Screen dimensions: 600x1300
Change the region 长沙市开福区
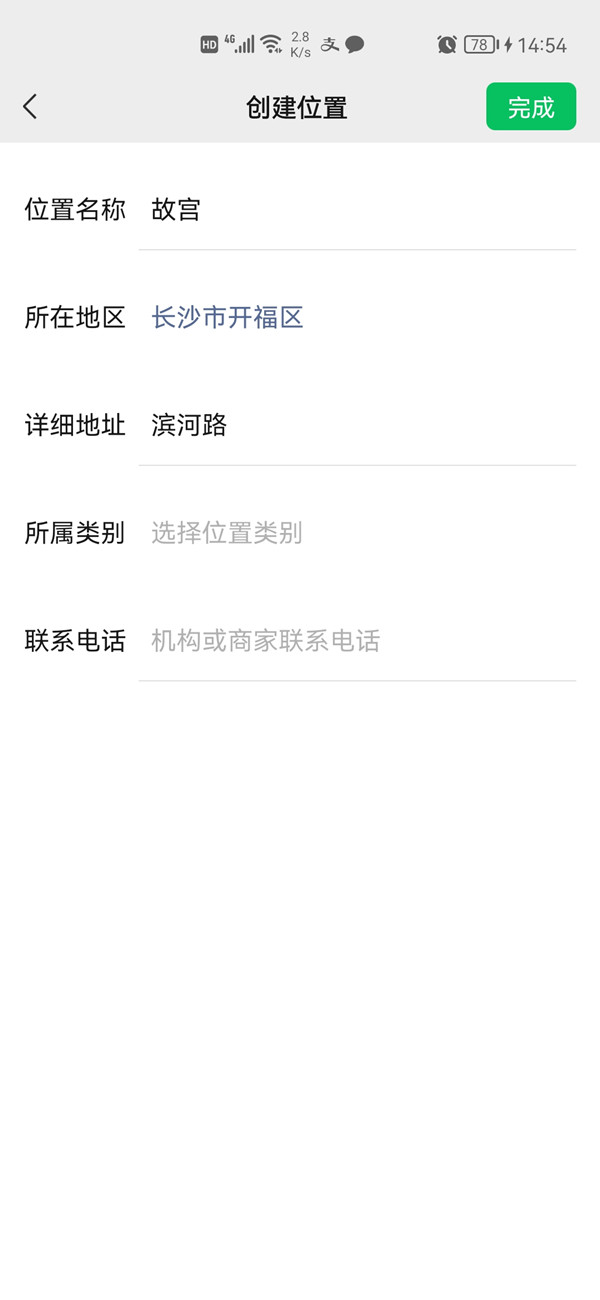pos(228,318)
